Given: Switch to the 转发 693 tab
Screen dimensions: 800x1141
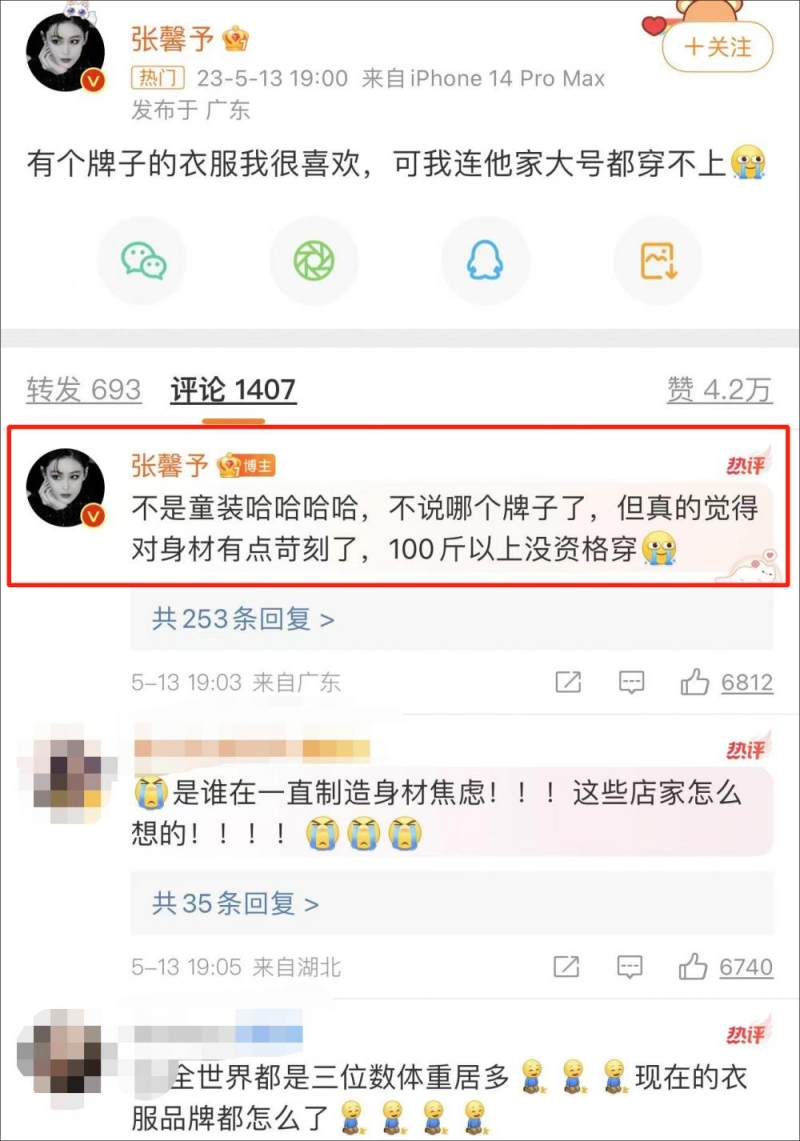Looking at the screenshot, I should pos(84,390).
